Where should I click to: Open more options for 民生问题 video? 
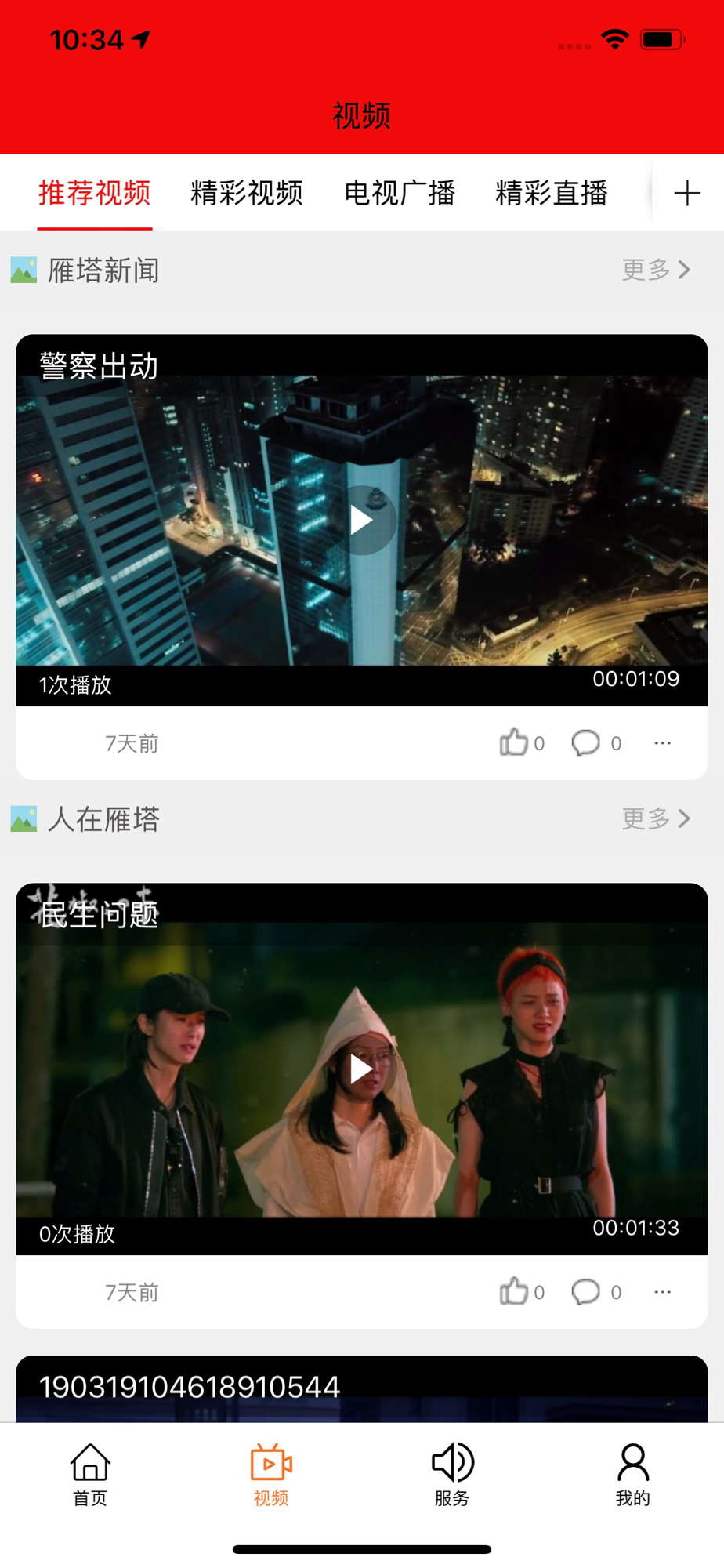pos(663,1290)
